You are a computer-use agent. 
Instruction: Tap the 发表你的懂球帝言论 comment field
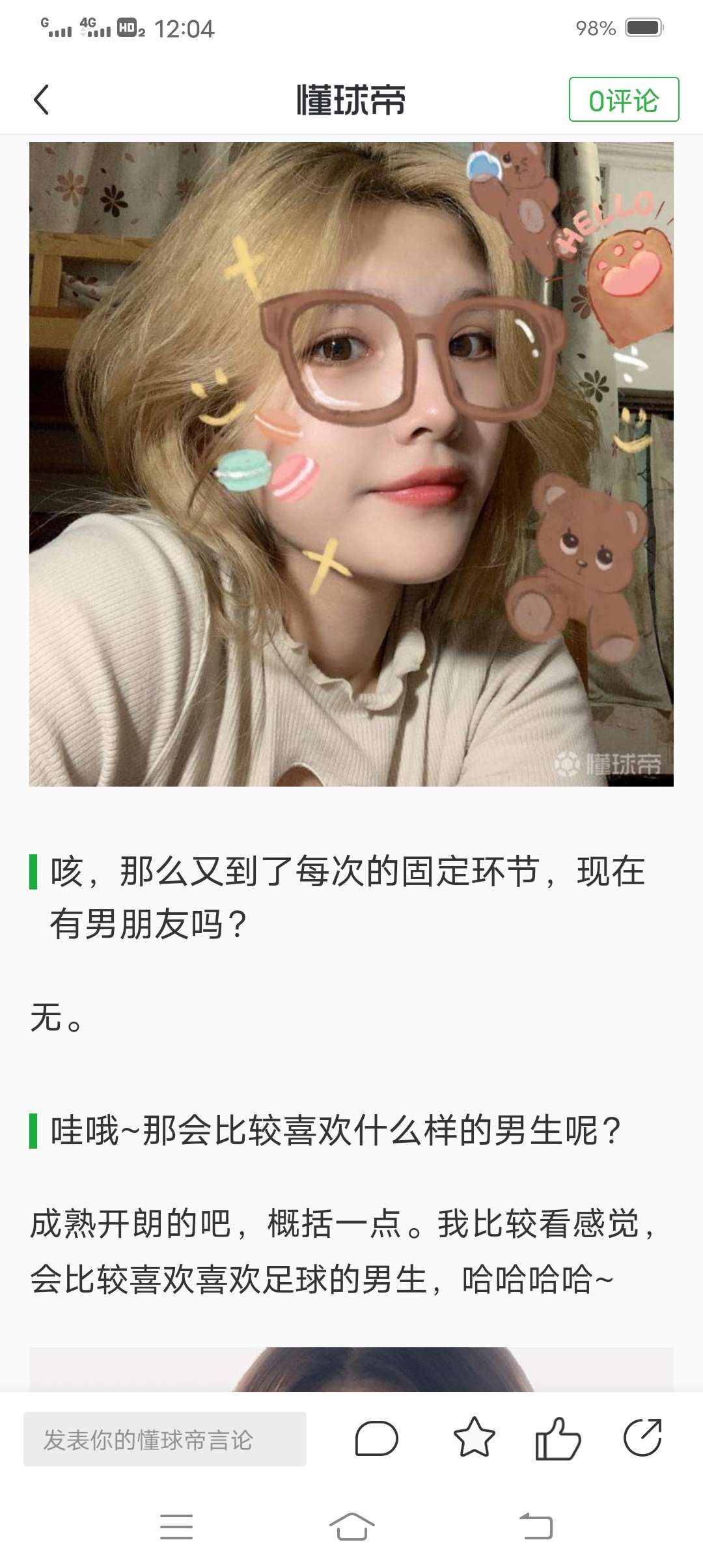pos(165,1440)
